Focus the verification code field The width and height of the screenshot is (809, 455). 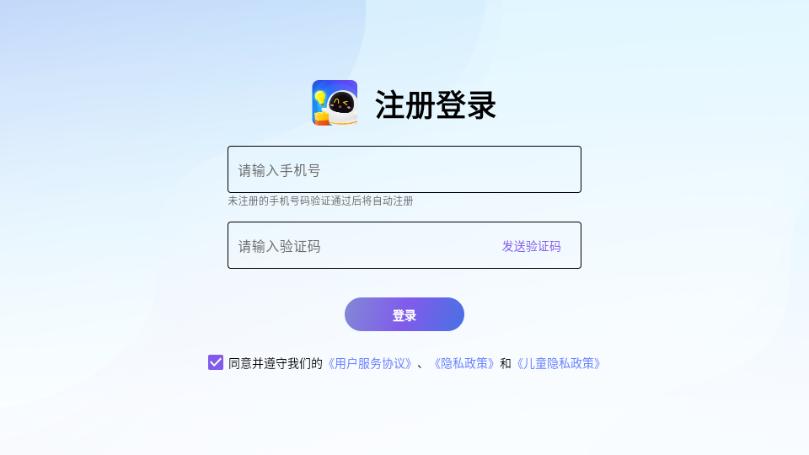(x=360, y=246)
